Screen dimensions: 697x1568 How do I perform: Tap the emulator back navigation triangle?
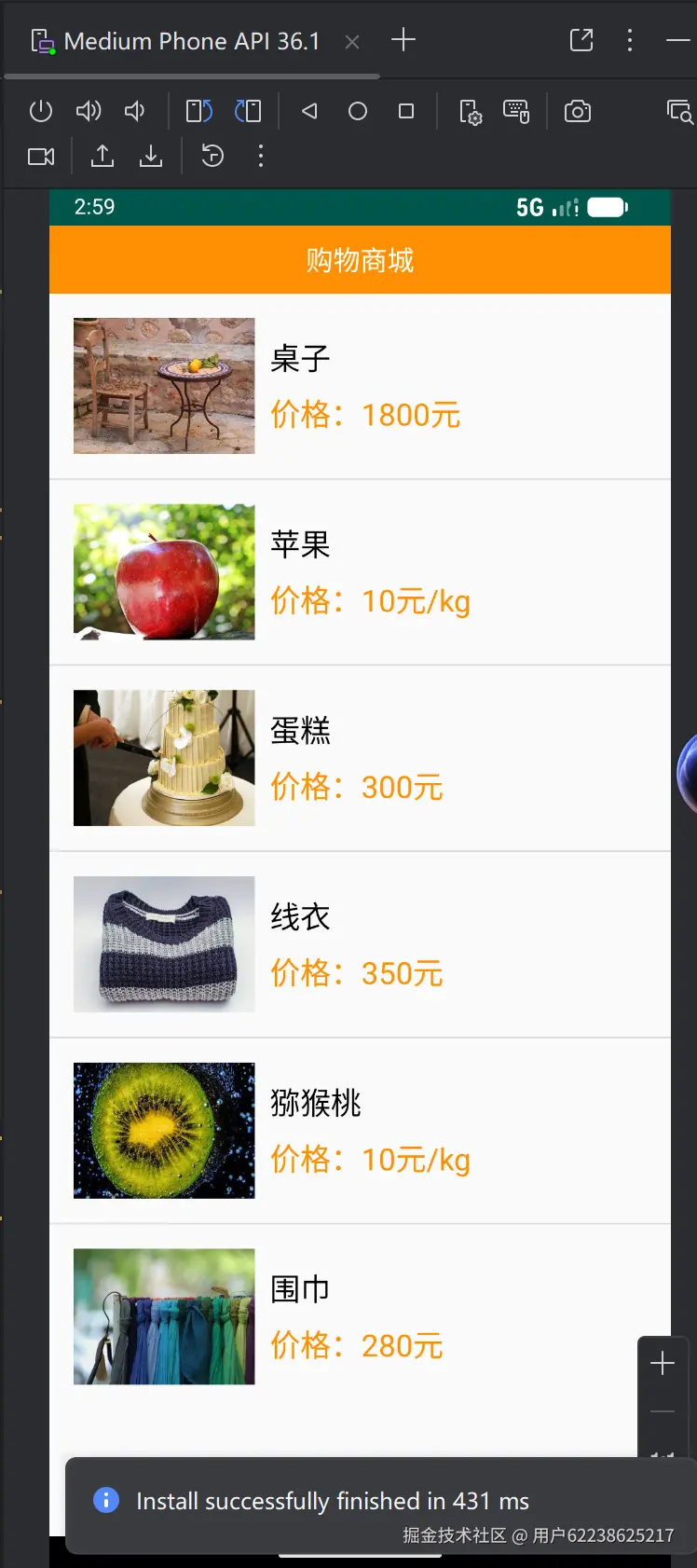(309, 112)
